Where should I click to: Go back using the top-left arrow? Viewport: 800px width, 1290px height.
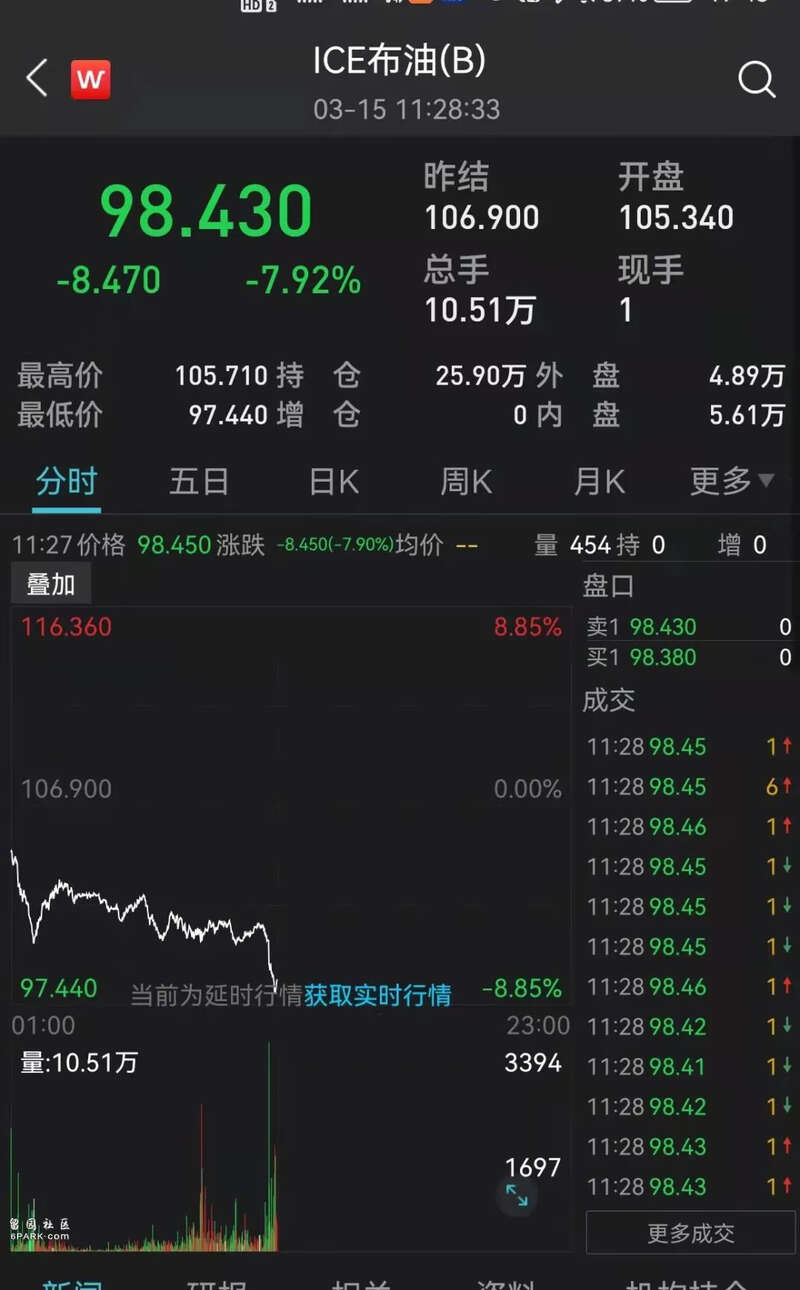(x=37, y=78)
